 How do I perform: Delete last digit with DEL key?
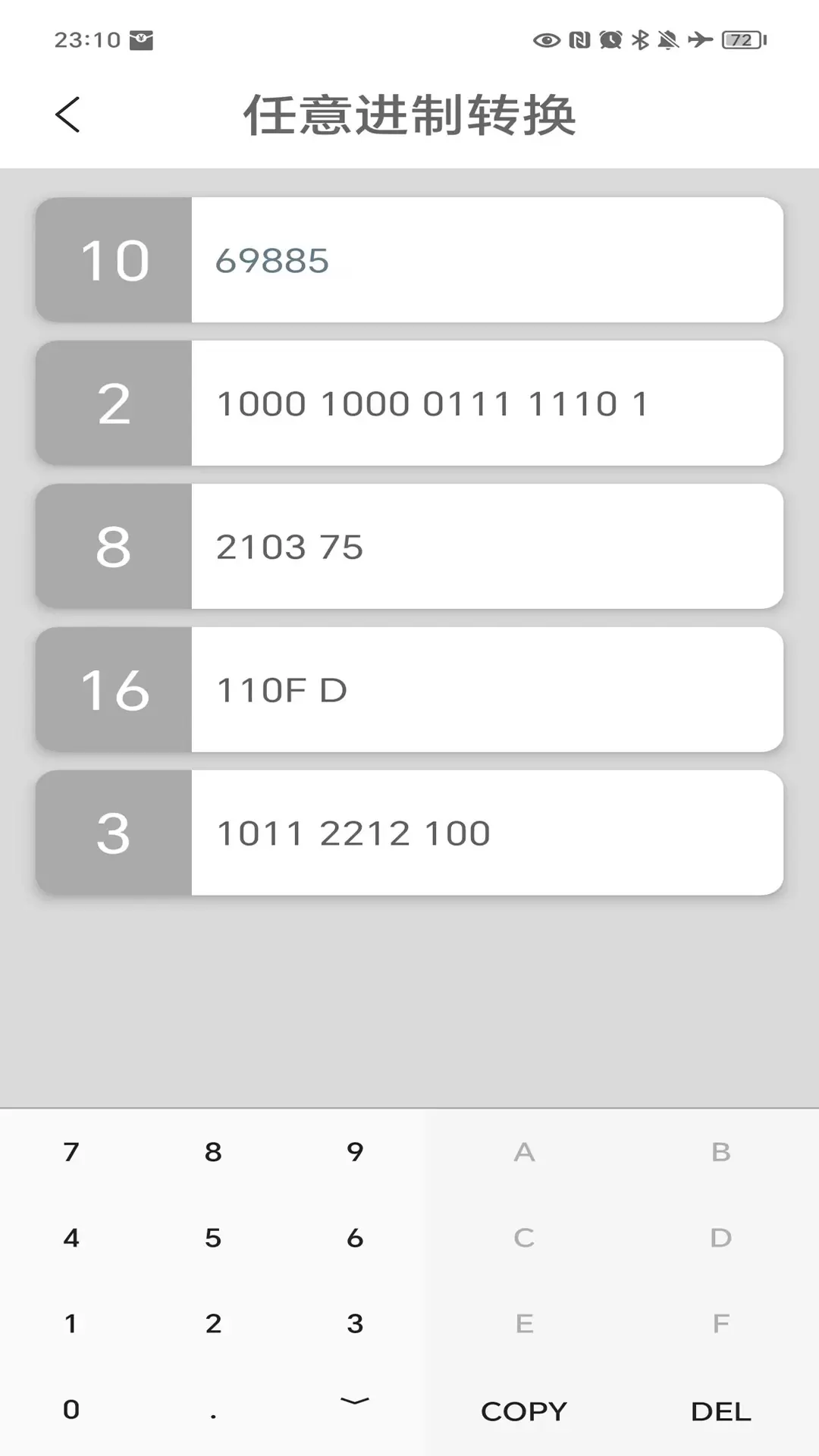720,1411
